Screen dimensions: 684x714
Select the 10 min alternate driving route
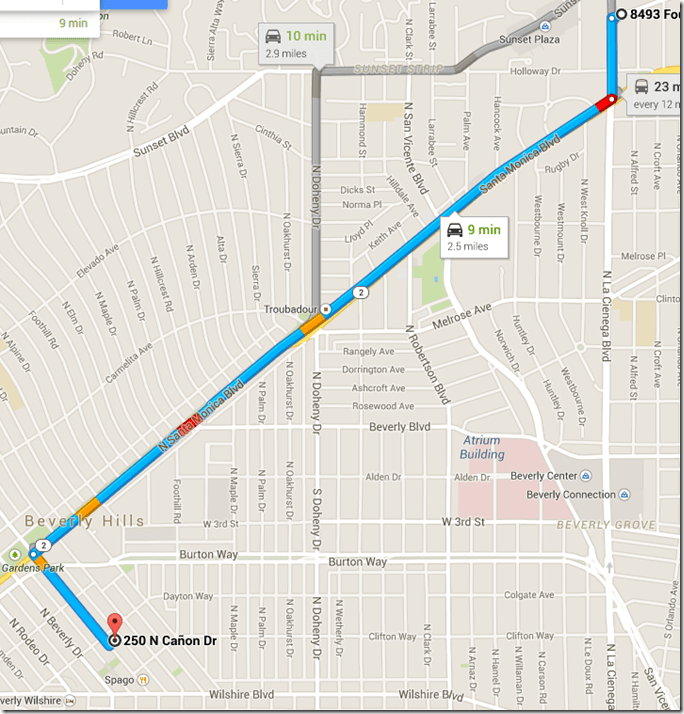coord(293,43)
